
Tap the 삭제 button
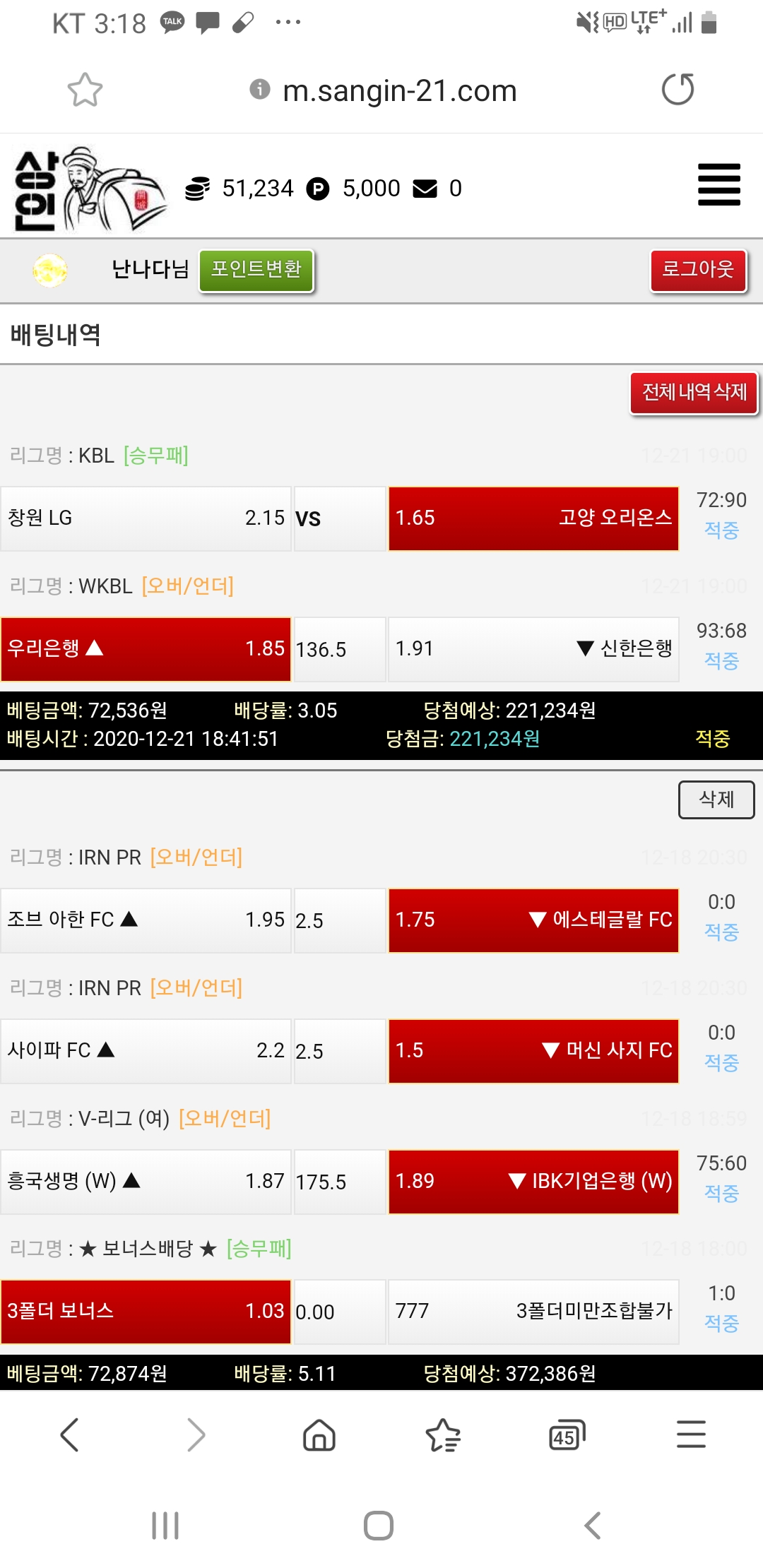point(716,800)
